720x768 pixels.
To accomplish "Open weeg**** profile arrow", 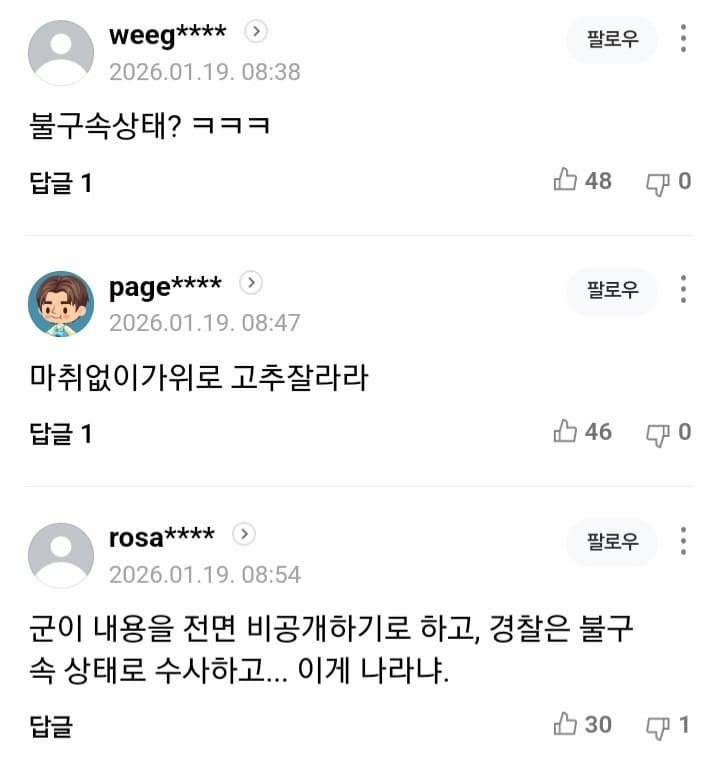I will (x=256, y=32).
